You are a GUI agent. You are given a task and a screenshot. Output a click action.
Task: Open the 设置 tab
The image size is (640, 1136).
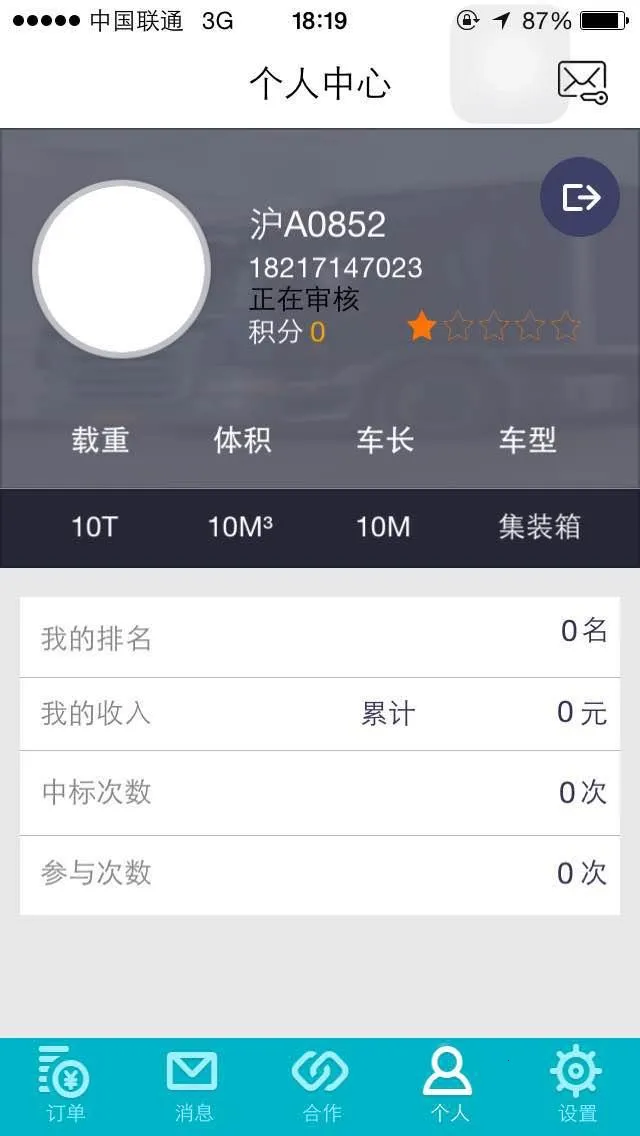pyautogui.click(x=577, y=1085)
